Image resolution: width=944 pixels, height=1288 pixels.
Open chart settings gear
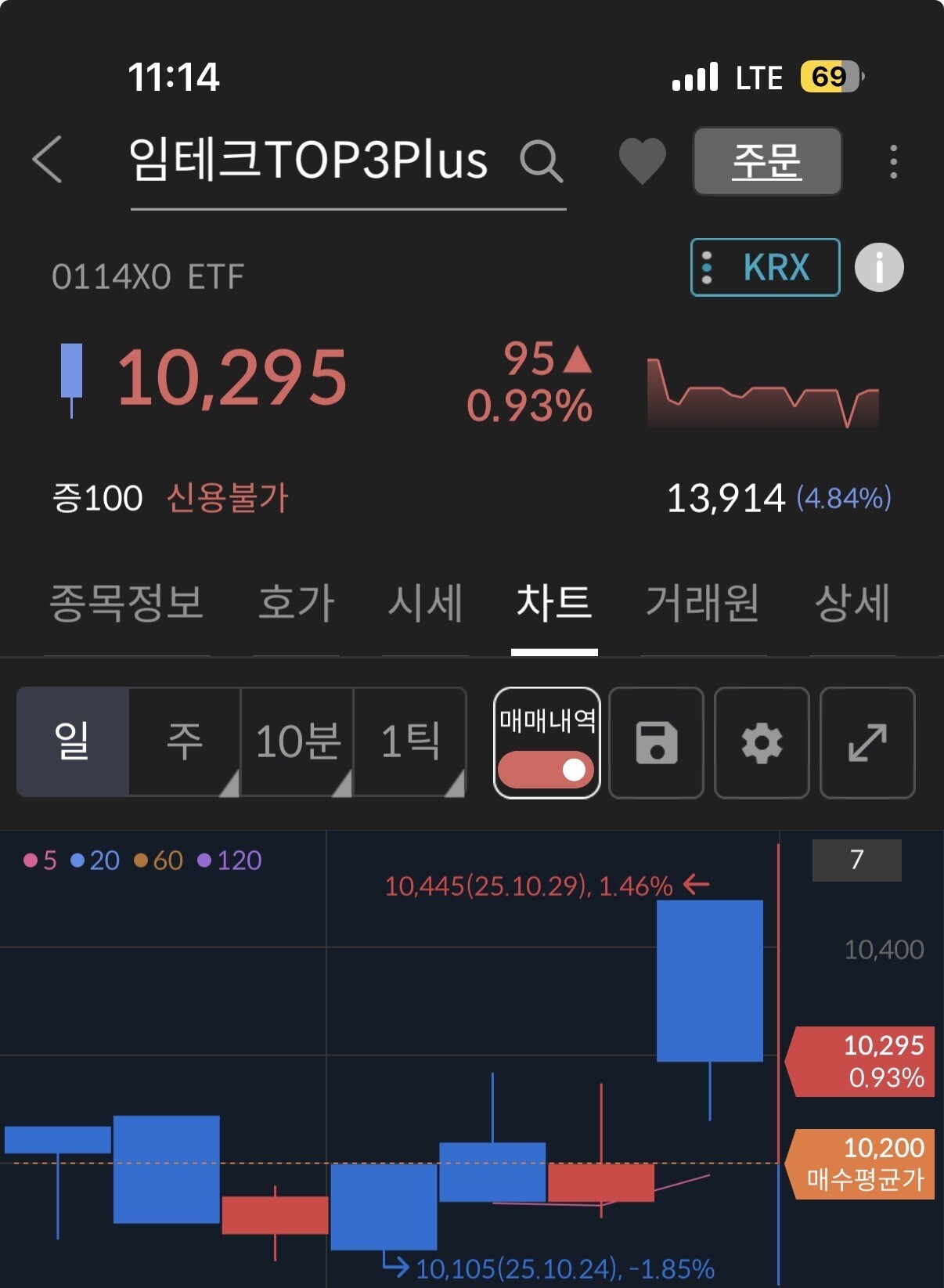tap(762, 743)
